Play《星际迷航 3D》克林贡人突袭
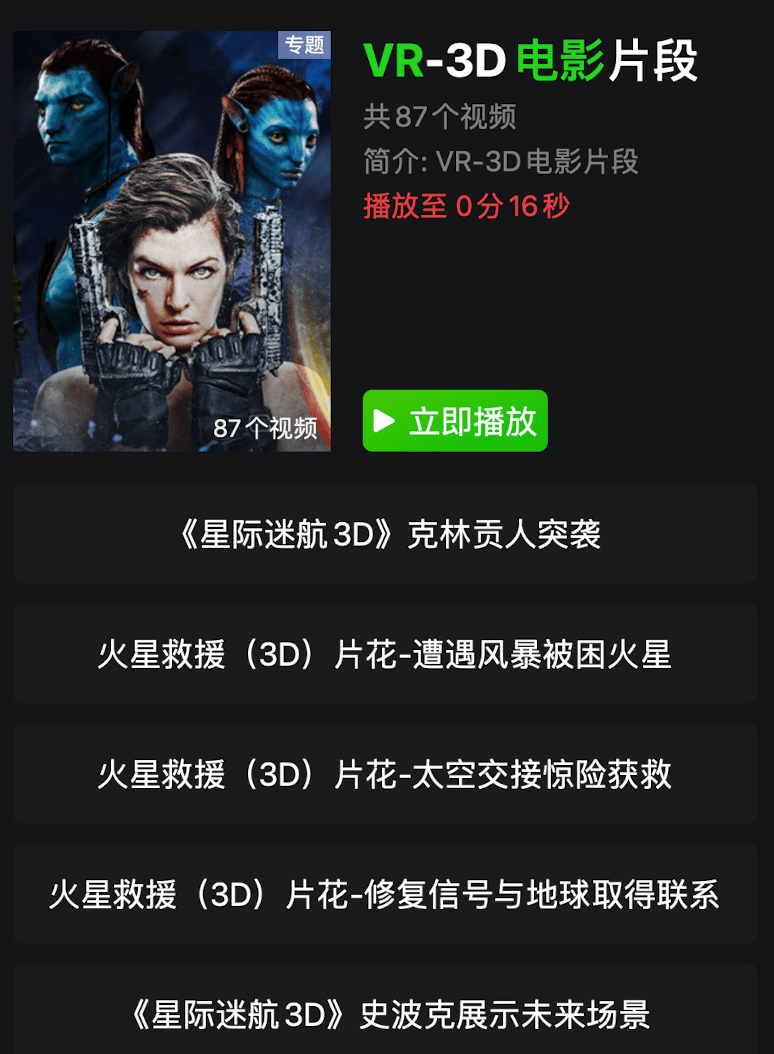The image size is (774, 1054). point(386,534)
